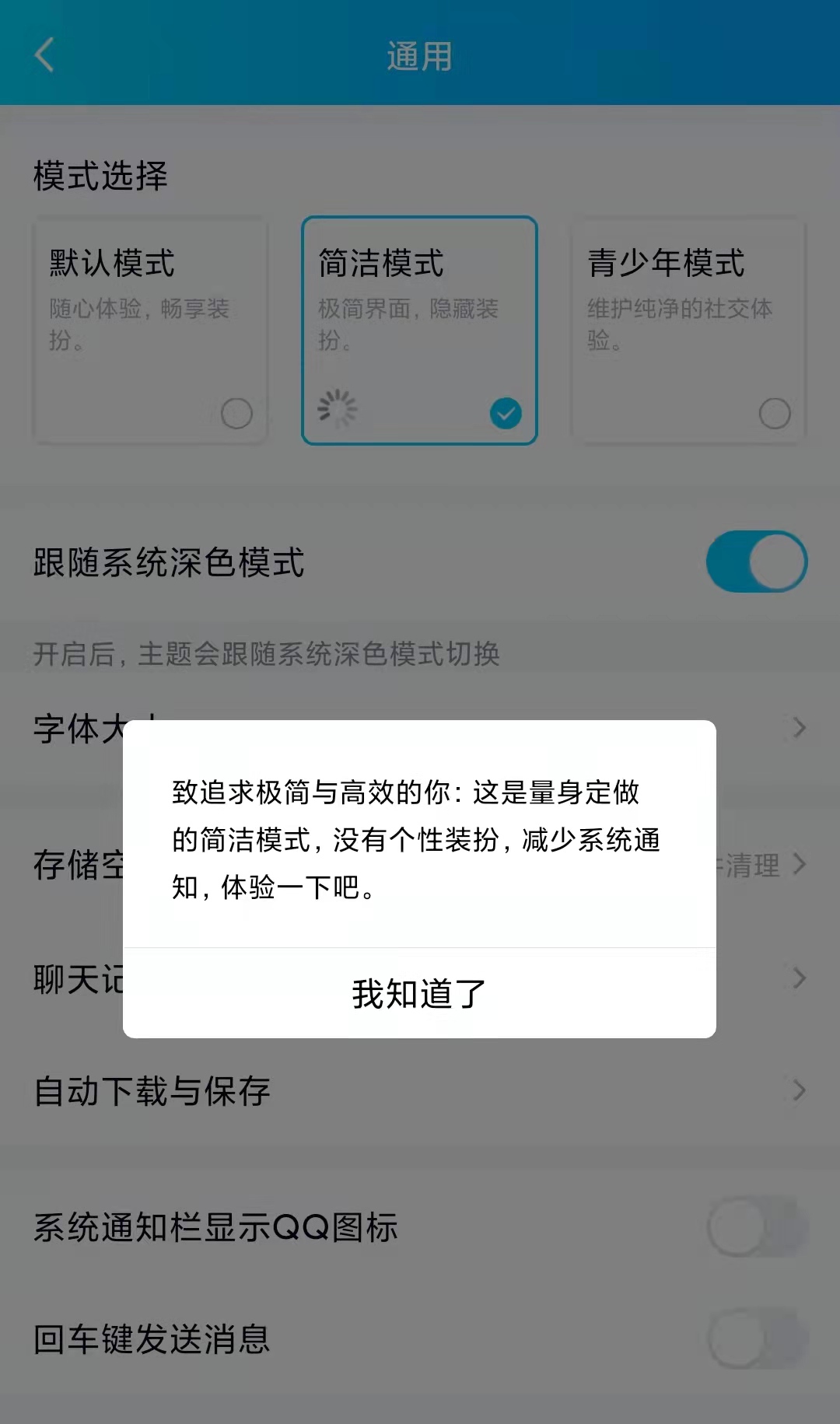Screen dimensions: 840x1424
Task: Expand 自动下载与保存 settings
Action: [x=800, y=1090]
